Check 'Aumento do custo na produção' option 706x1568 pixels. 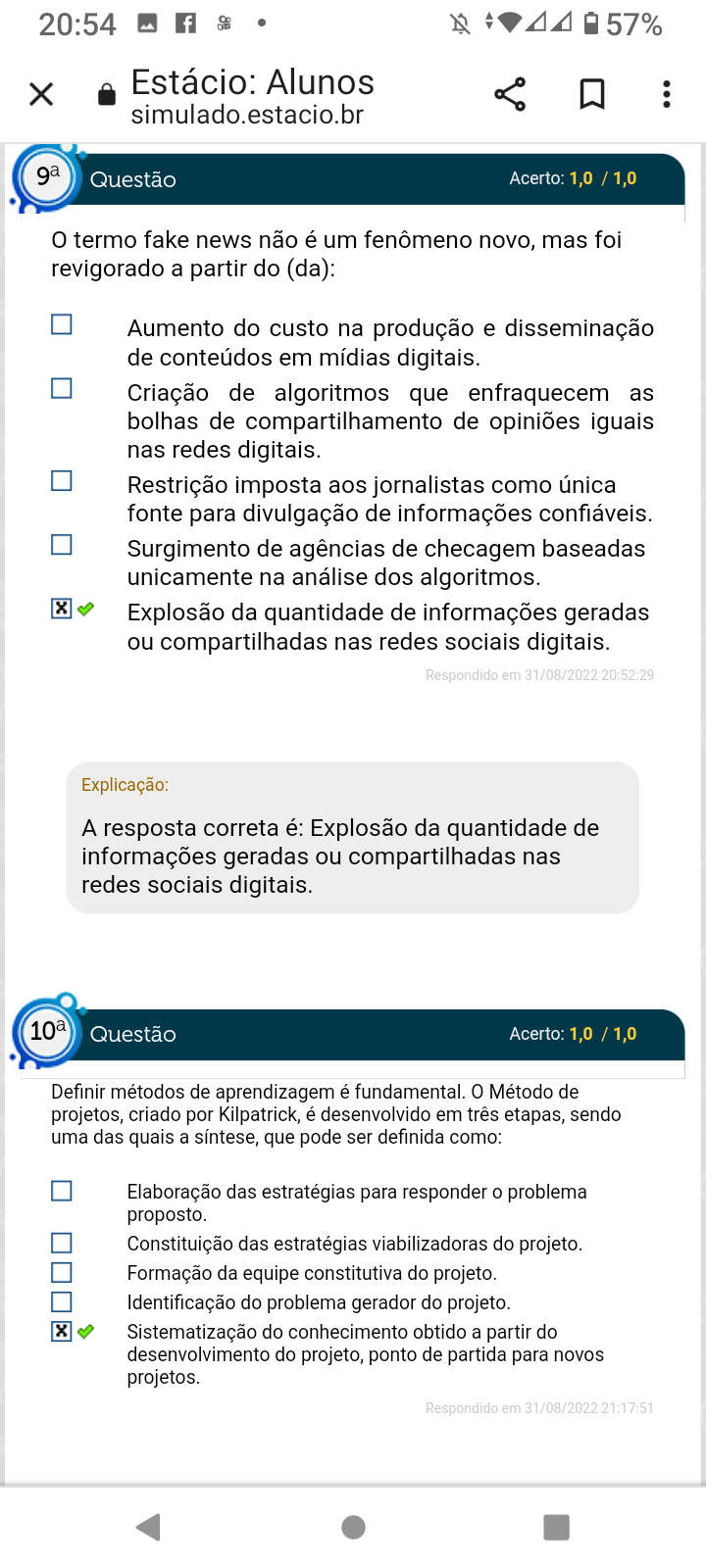click(x=62, y=324)
